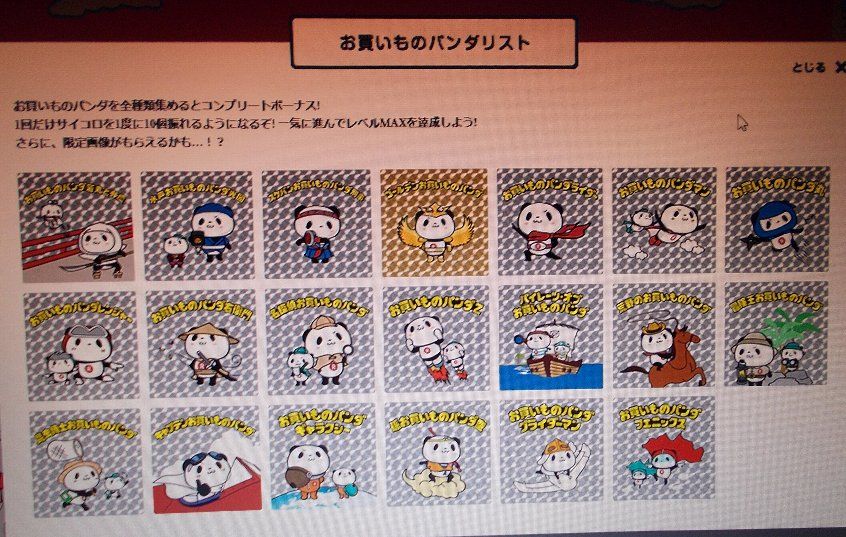Open the red cape お買いものパンダライダー sticker

(548, 220)
